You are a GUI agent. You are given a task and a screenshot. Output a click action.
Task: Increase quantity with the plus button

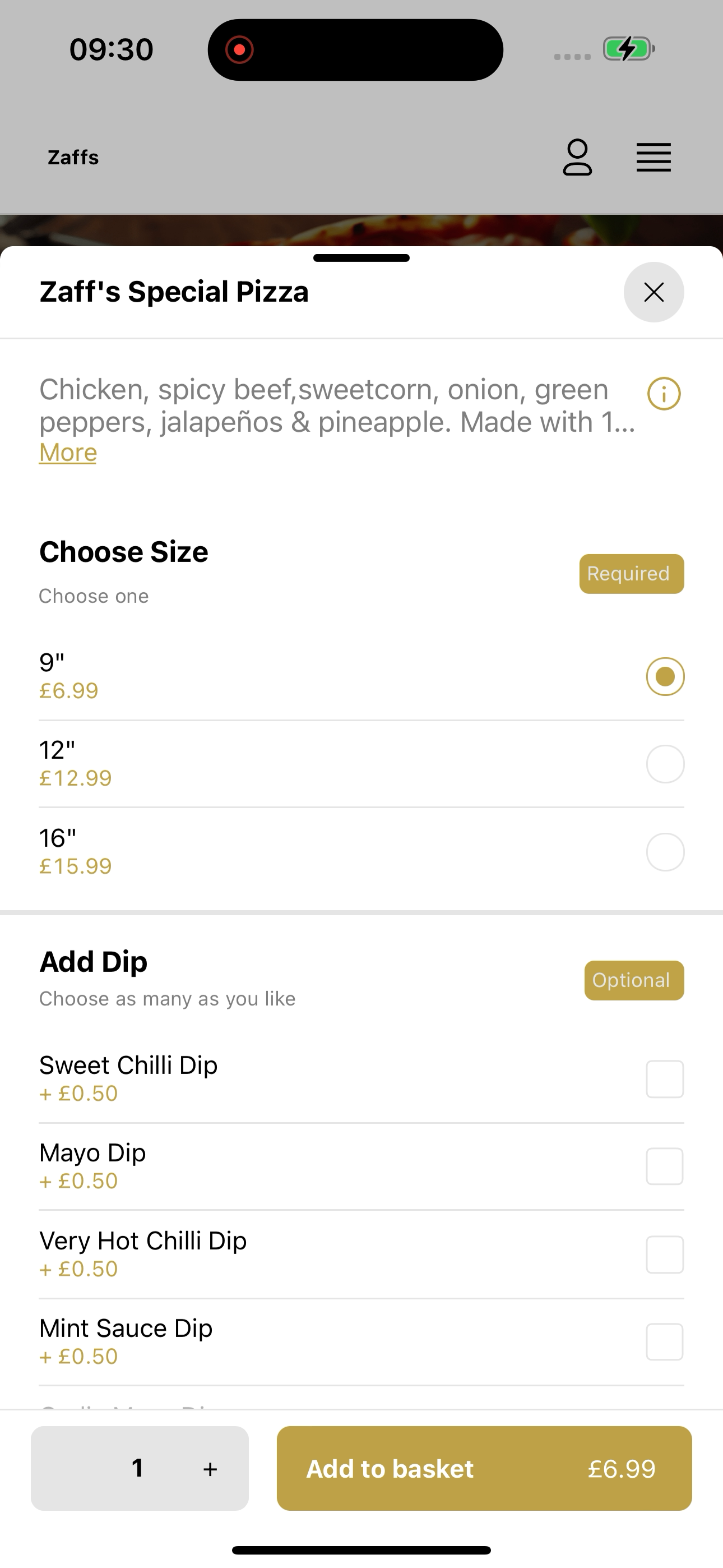pos(210,1469)
